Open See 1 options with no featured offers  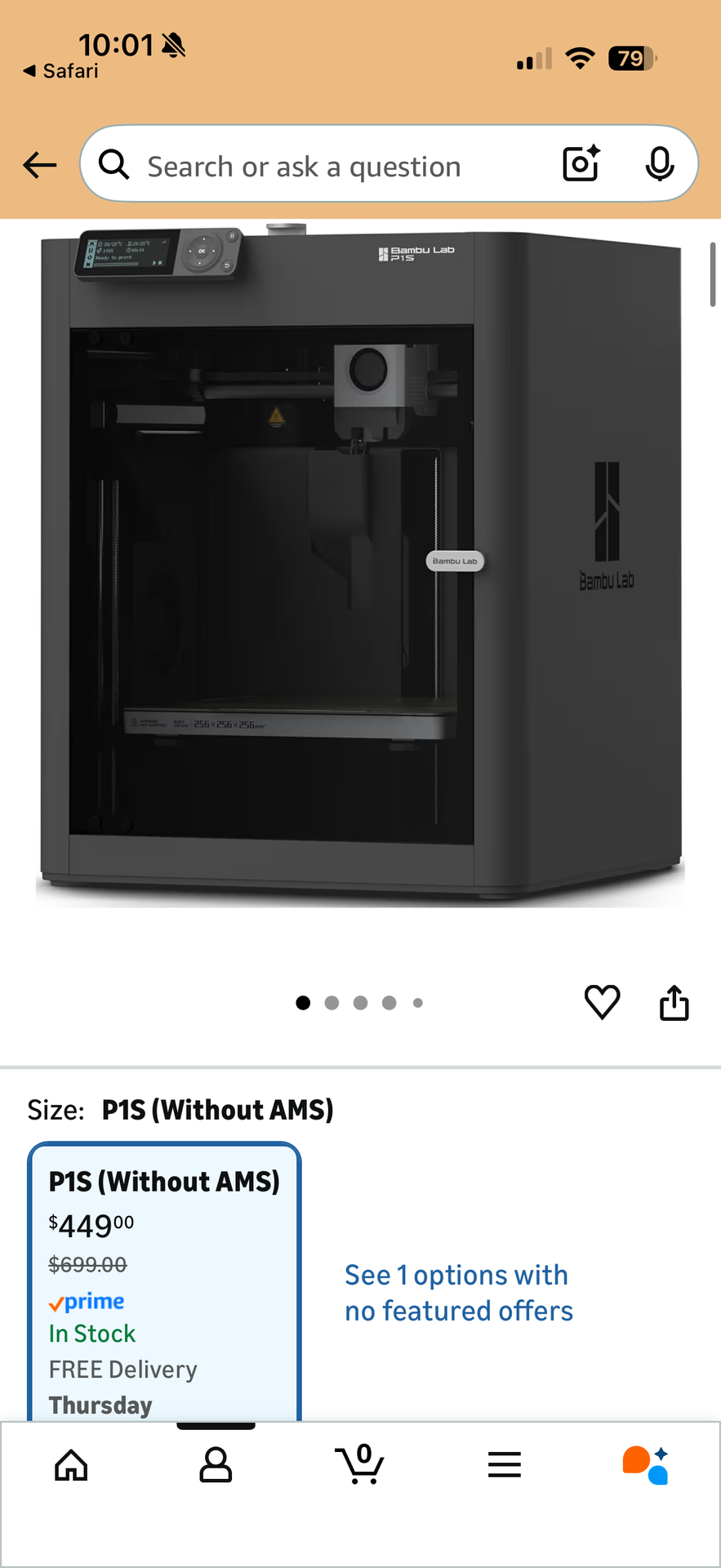tap(458, 1293)
